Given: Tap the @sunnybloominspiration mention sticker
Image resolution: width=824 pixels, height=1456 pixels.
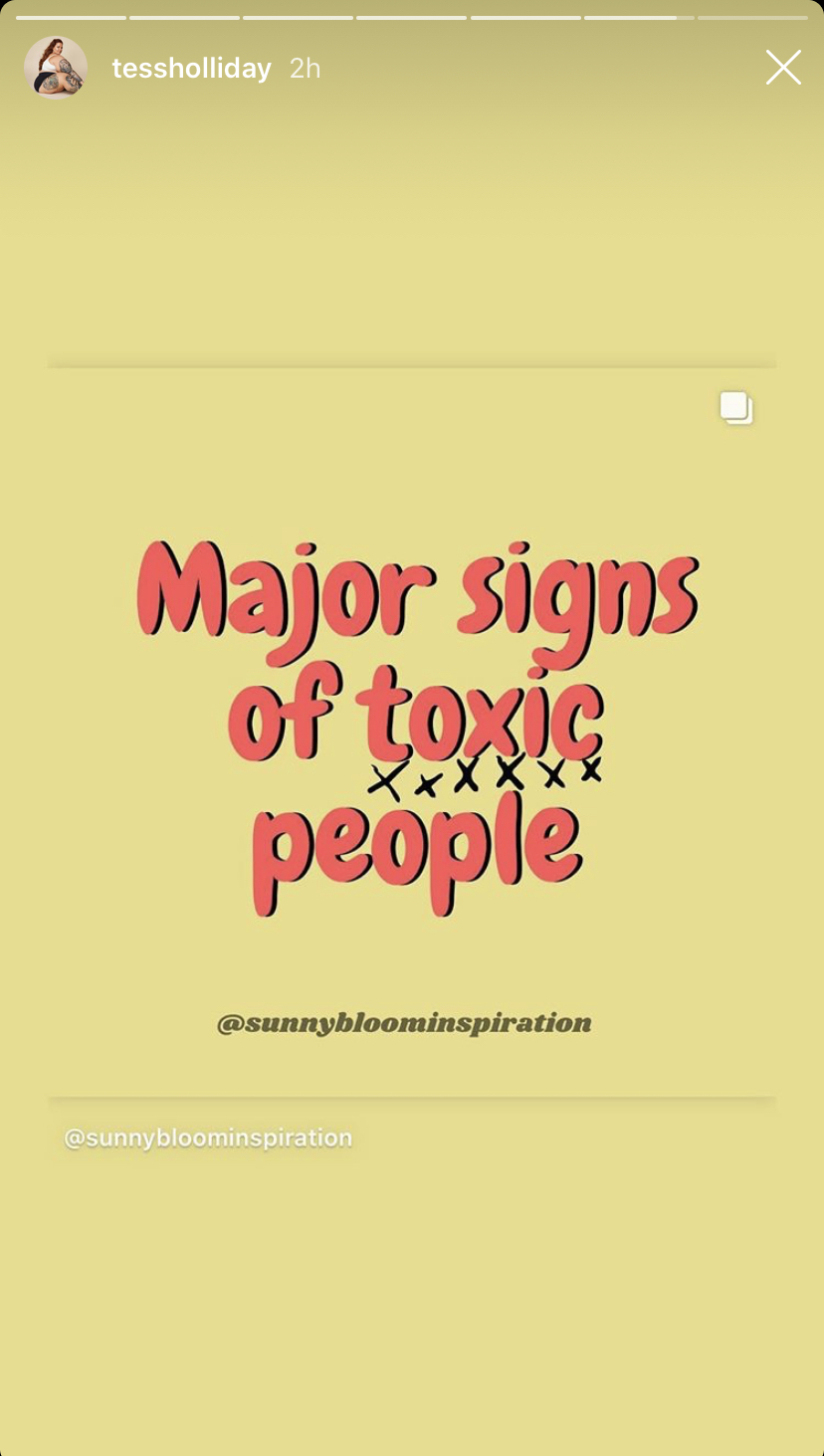Looking at the screenshot, I should click(x=208, y=1138).
